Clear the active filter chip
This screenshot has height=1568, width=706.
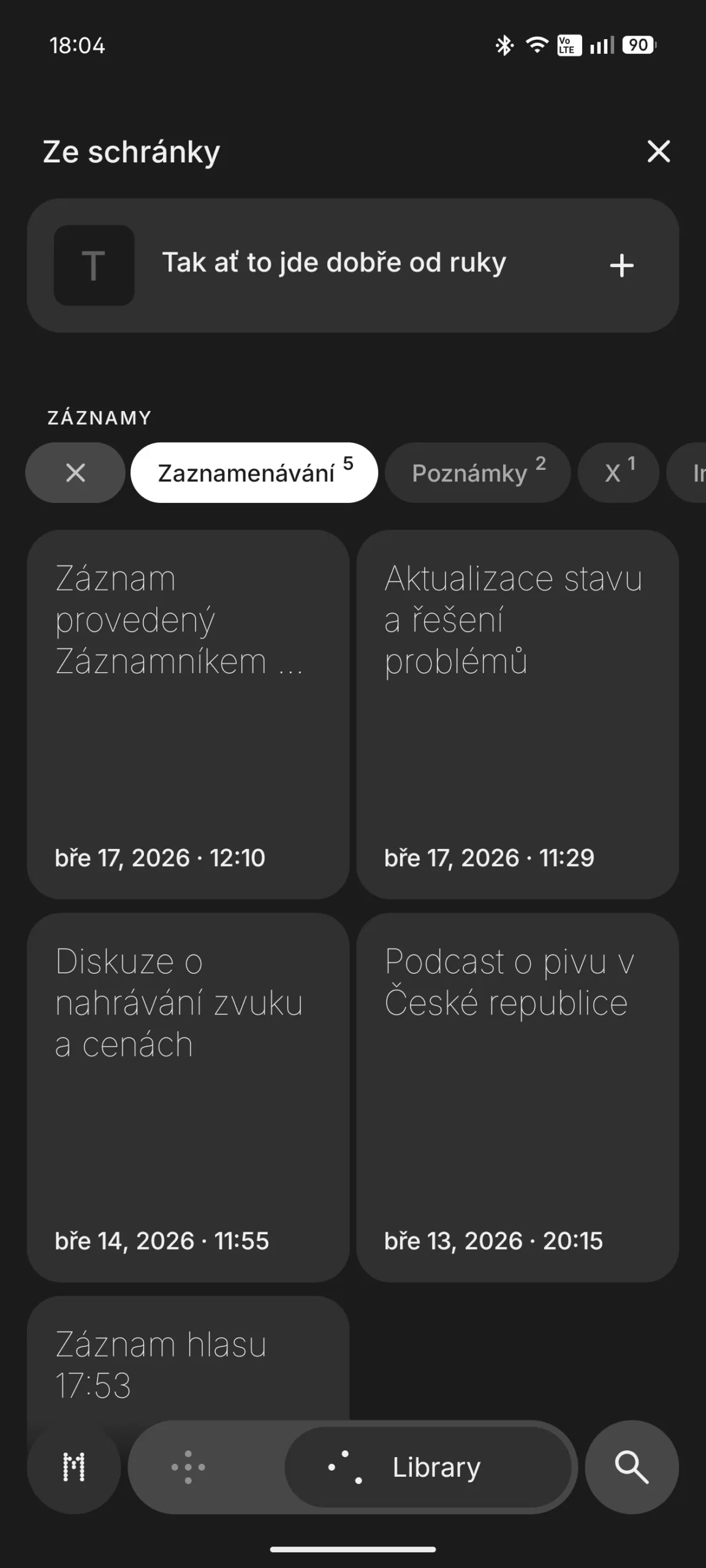[75, 473]
